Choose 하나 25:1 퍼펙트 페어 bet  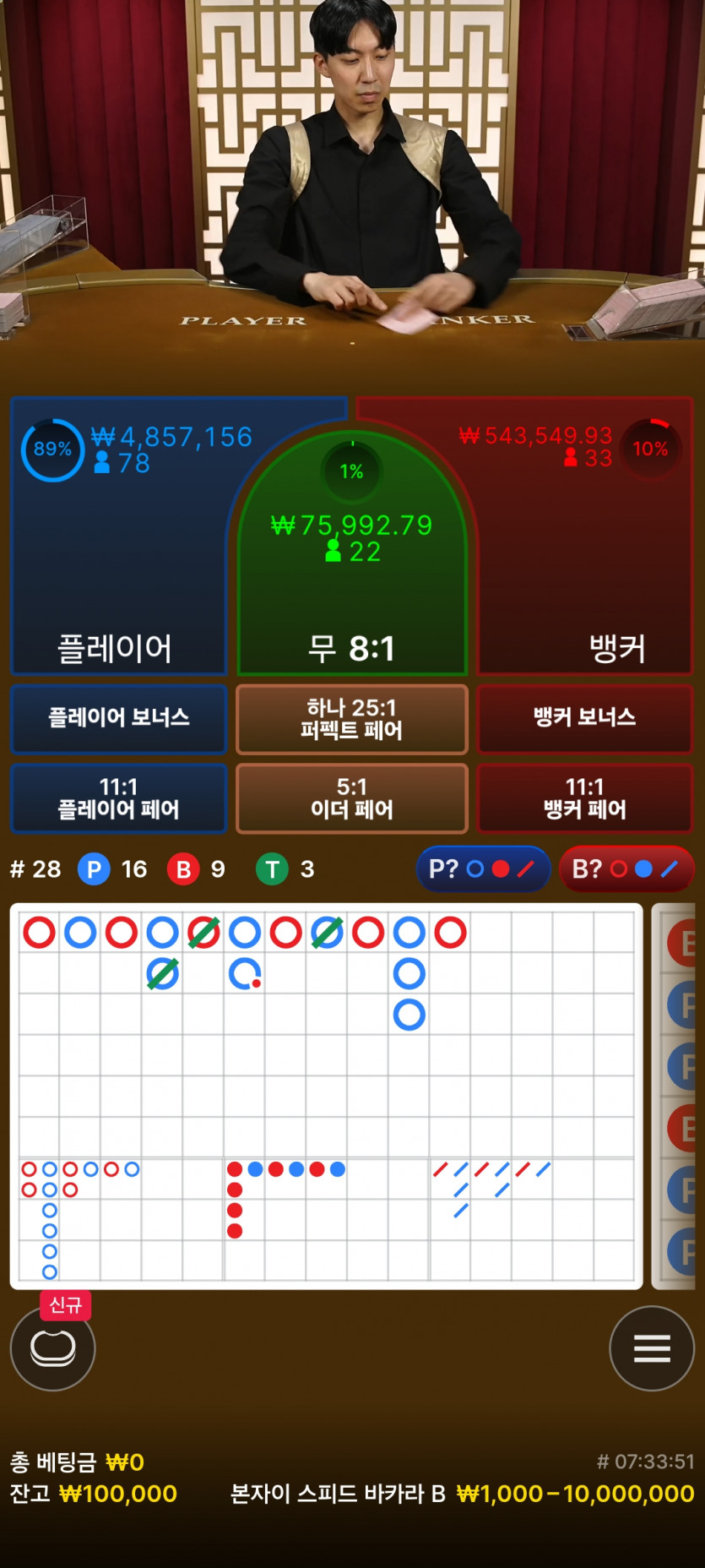pos(351,718)
